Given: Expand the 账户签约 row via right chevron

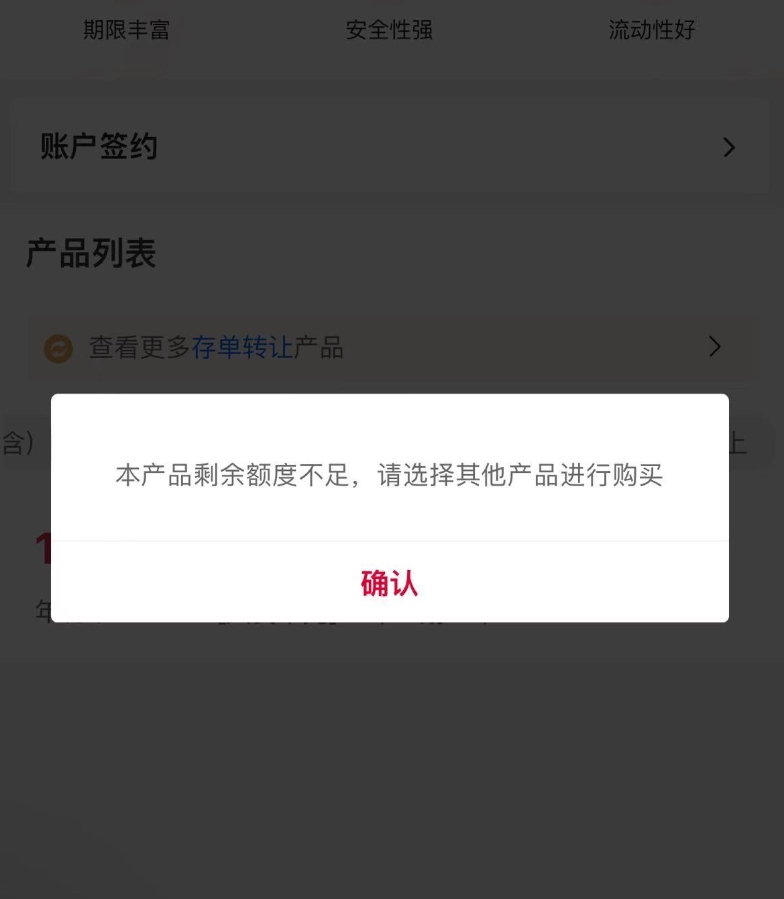Looking at the screenshot, I should (x=728, y=146).
